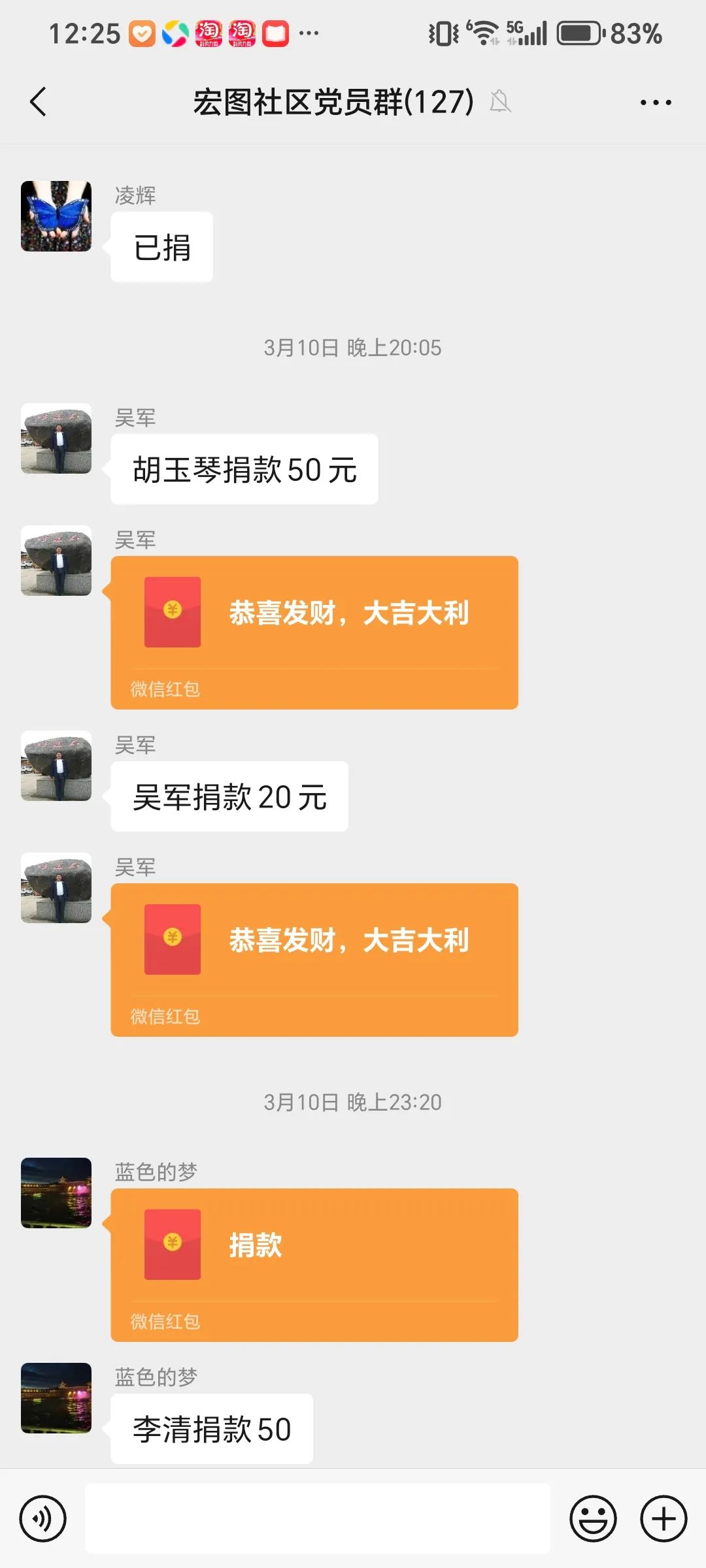Open the red packet below 胡玉琴捐款50元

point(314,632)
